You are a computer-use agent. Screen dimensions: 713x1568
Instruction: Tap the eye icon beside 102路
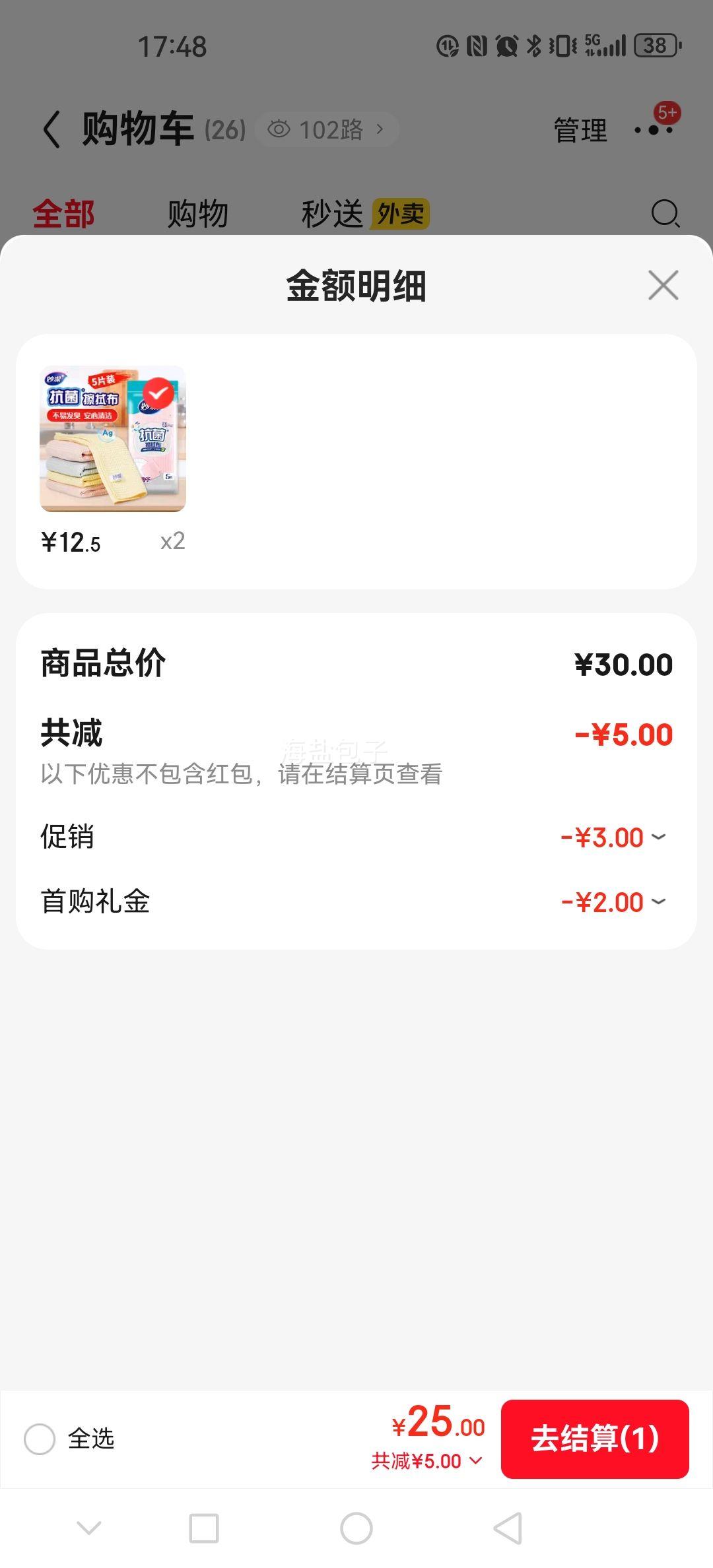(x=277, y=129)
